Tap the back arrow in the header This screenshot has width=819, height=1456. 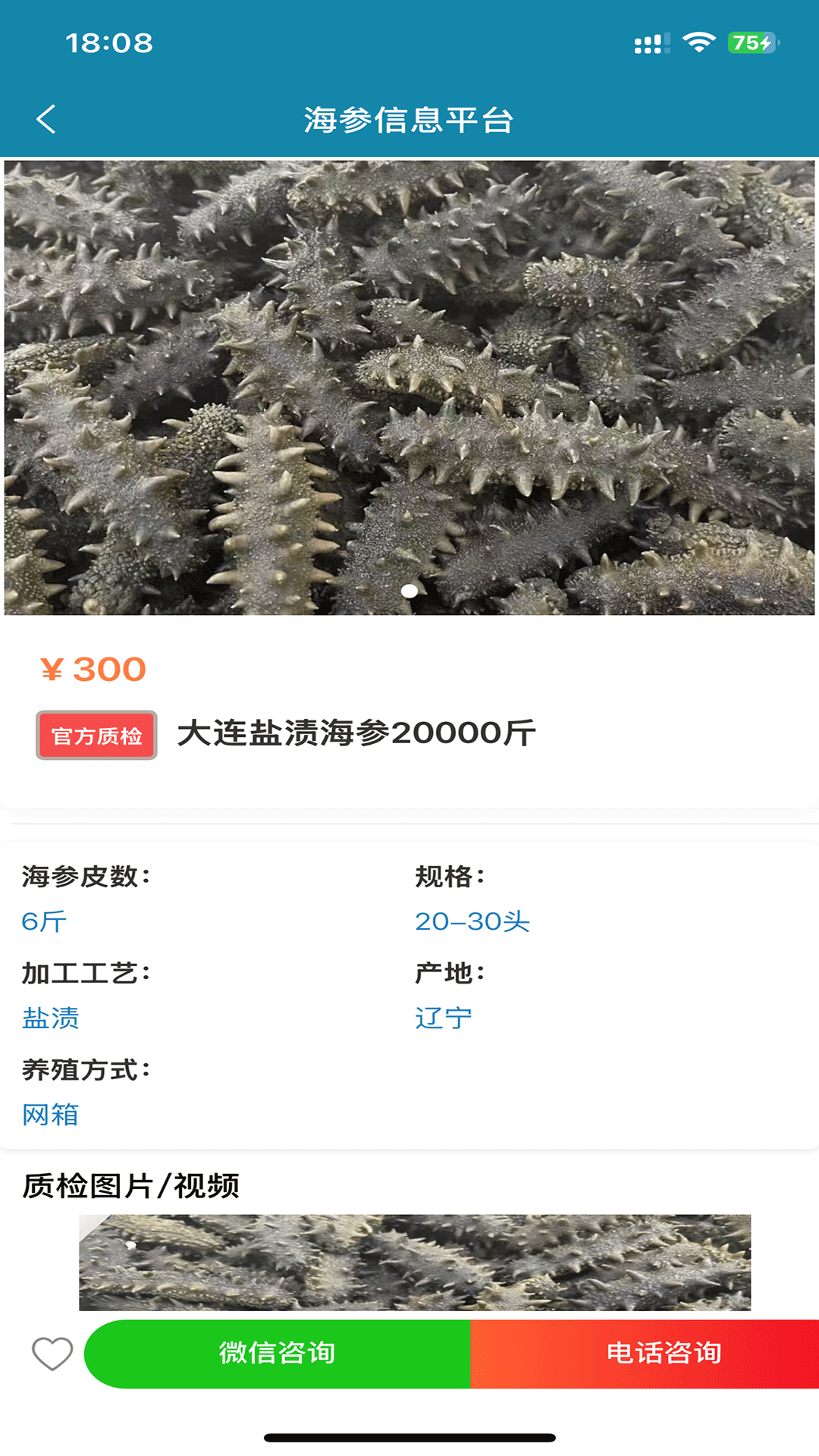point(47,118)
